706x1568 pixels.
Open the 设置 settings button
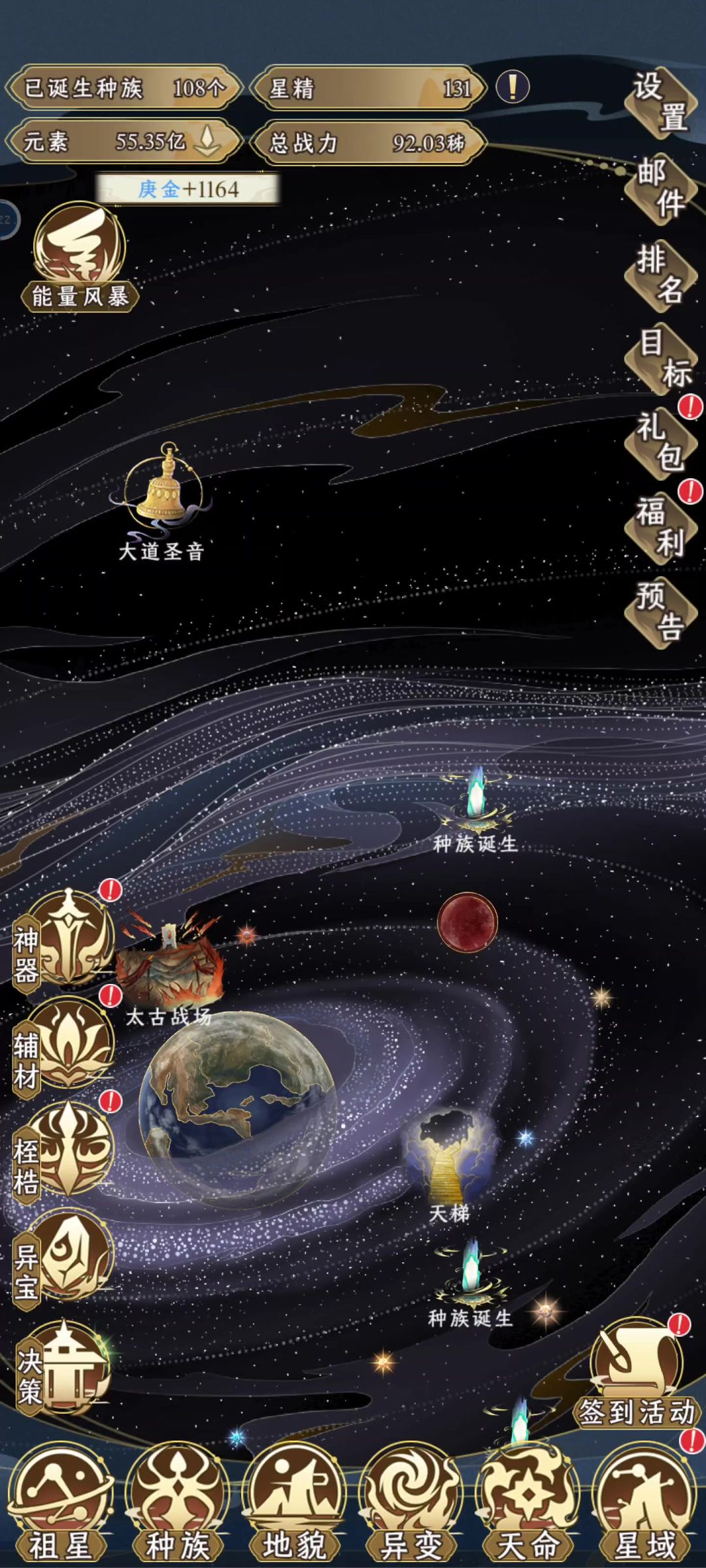(x=660, y=103)
